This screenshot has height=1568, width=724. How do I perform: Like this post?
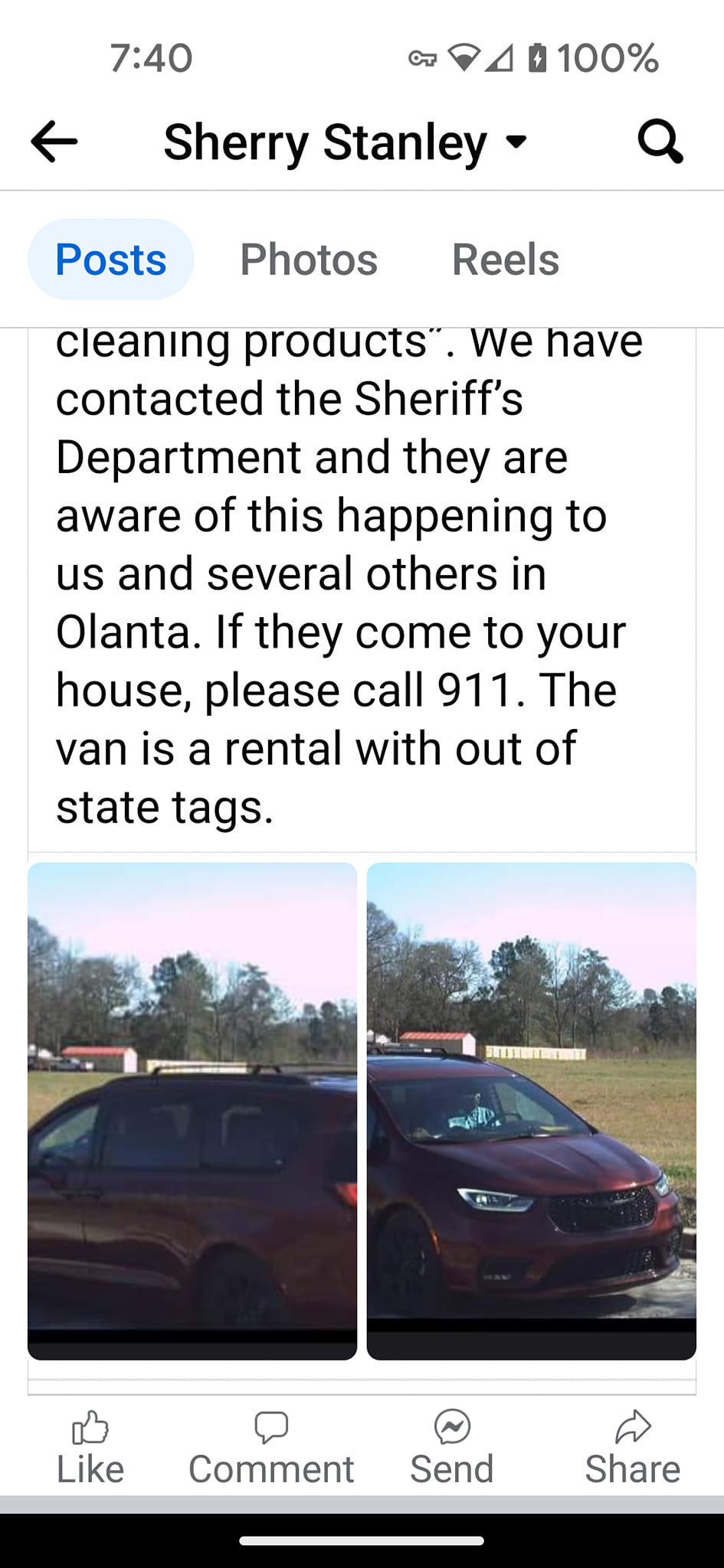90,1448
